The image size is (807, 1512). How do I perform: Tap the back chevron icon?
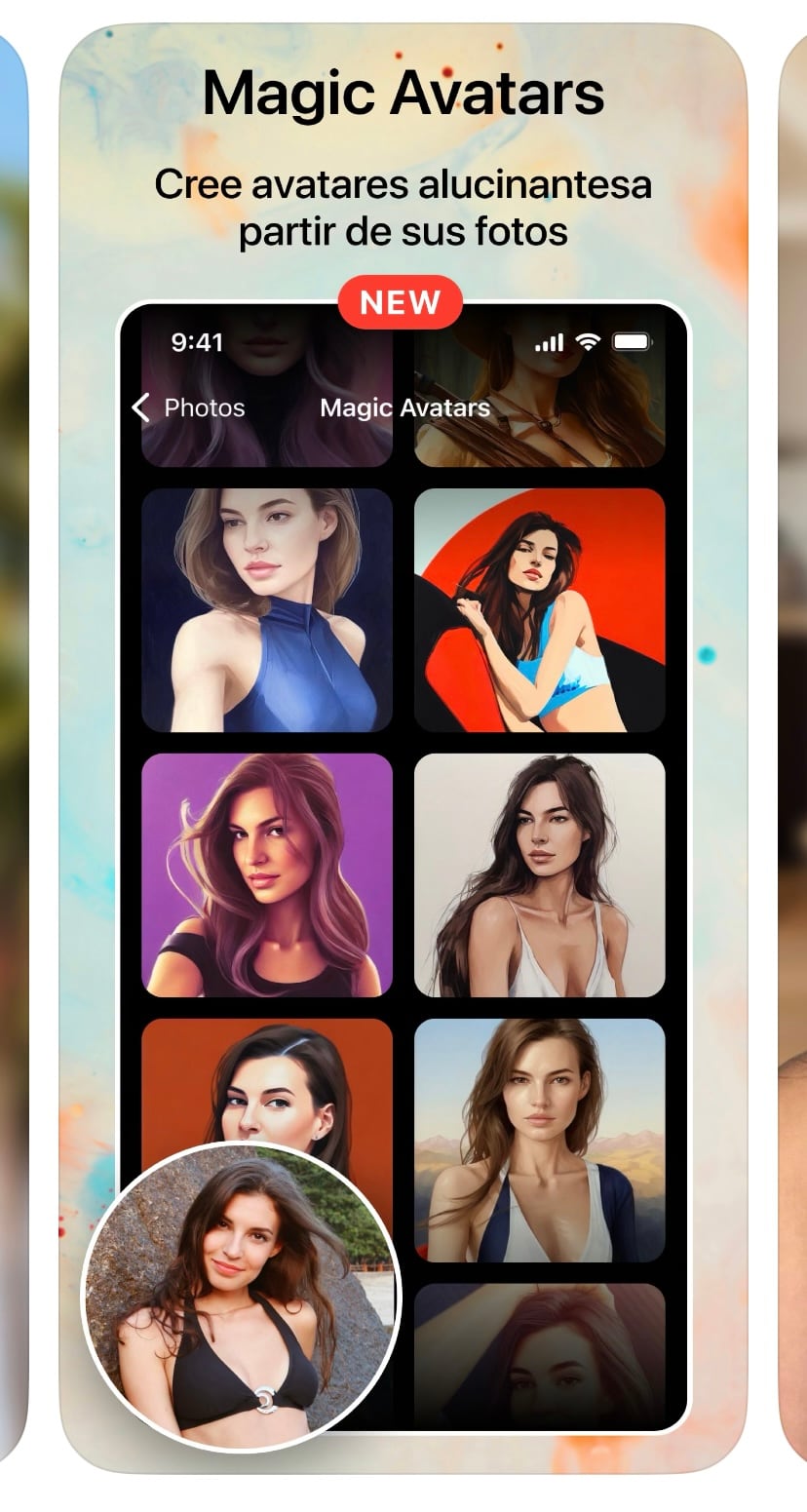[140, 407]
